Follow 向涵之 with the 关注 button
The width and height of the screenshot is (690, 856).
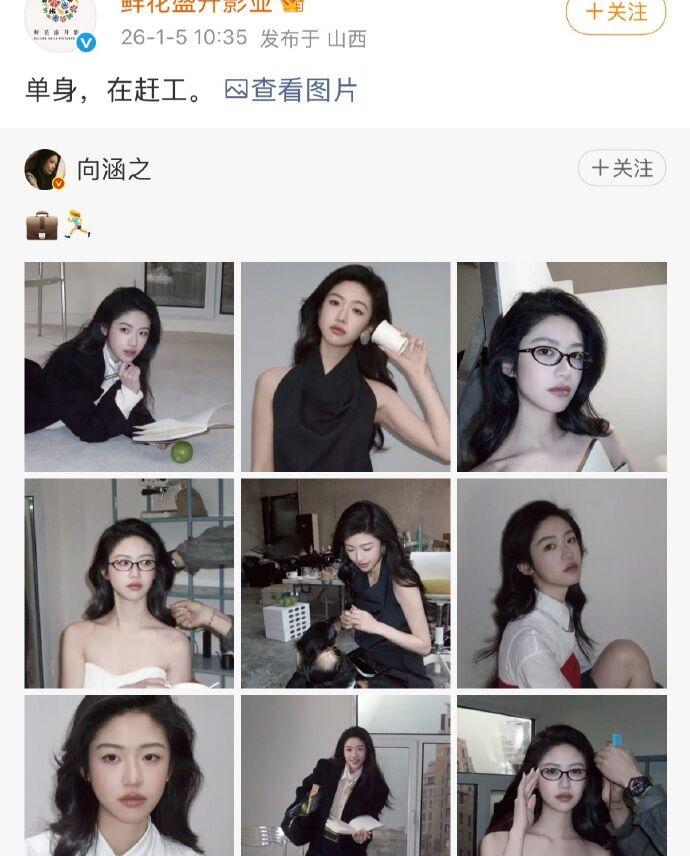point(621,168)
